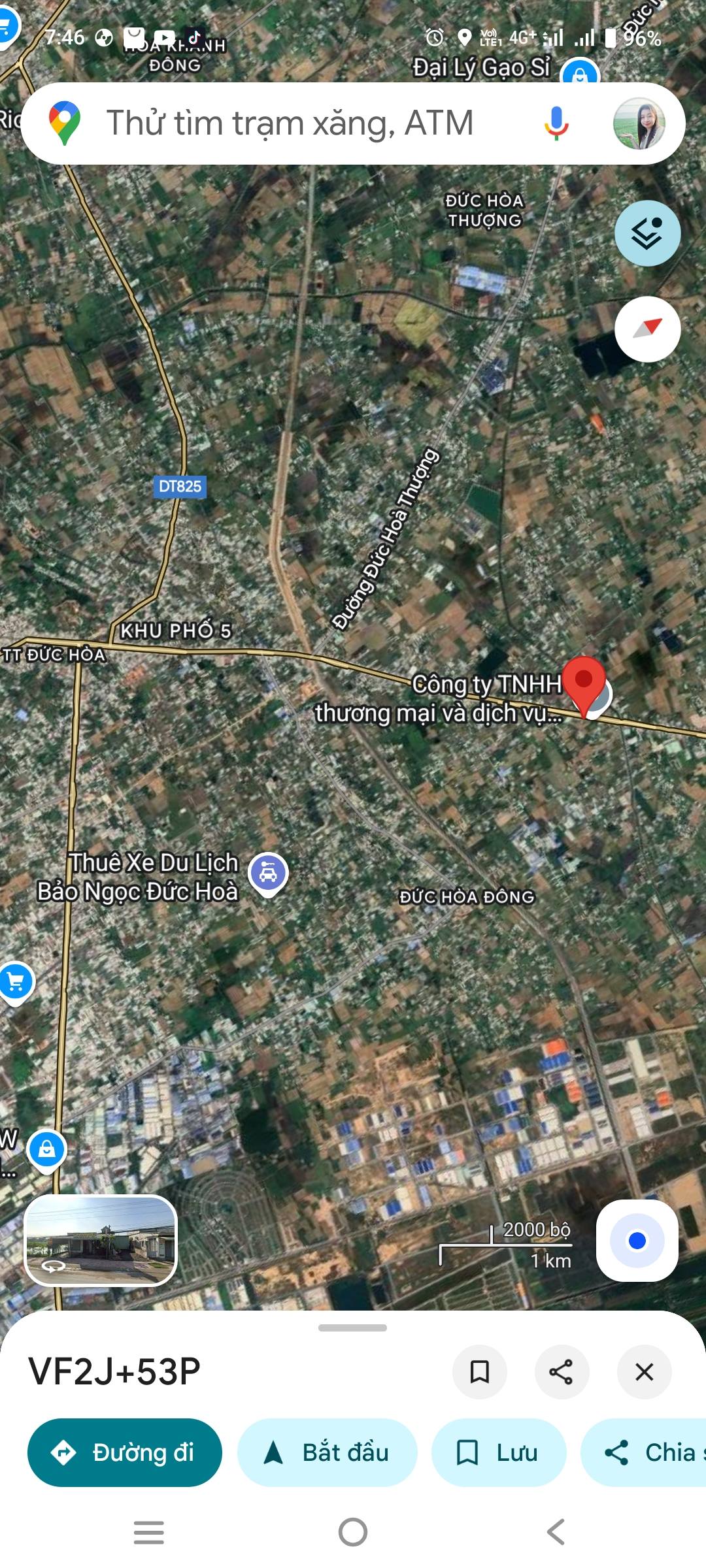
Task: Start navigation with Bắt đầu
Action: (x=327, y=1452)
